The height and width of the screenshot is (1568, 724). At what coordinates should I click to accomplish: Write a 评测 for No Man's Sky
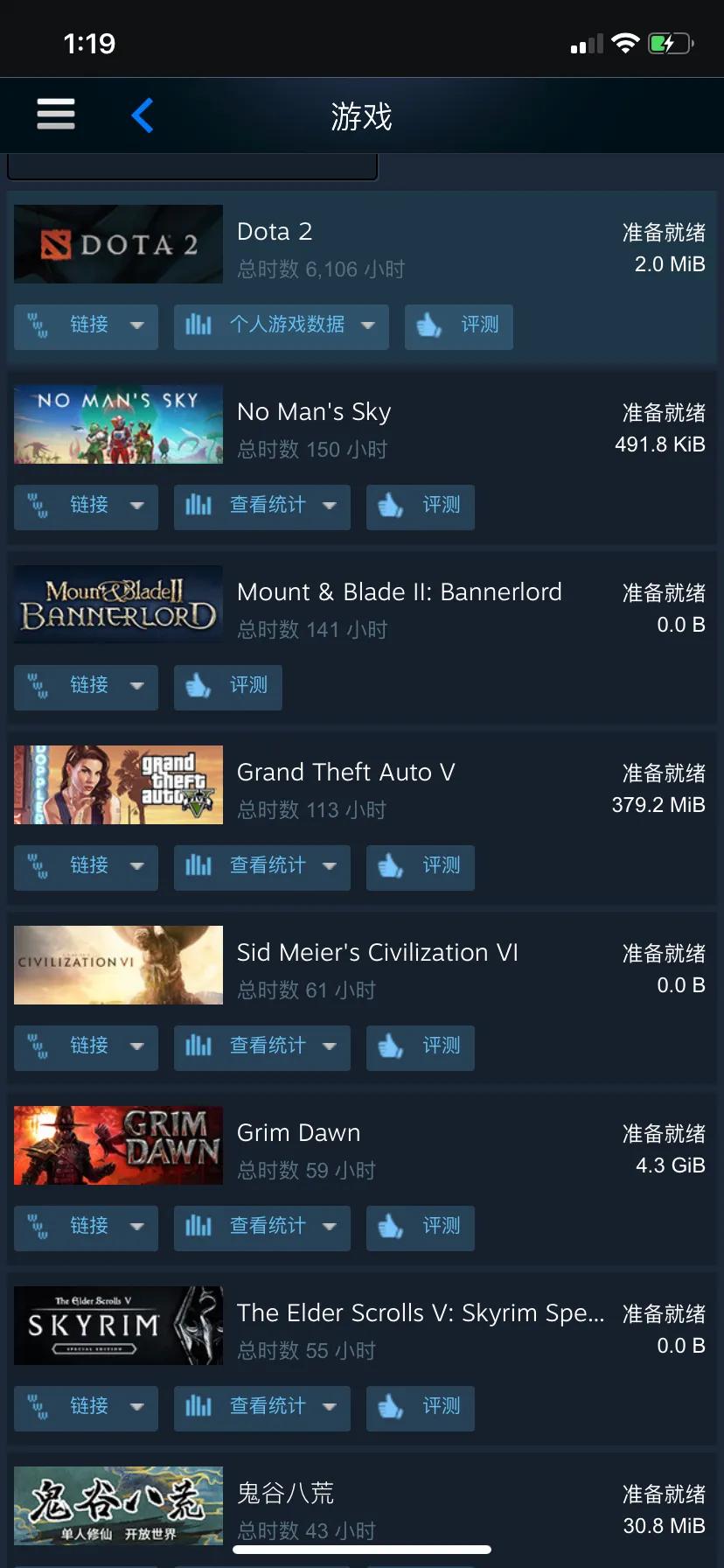click(x=420, y=507)
